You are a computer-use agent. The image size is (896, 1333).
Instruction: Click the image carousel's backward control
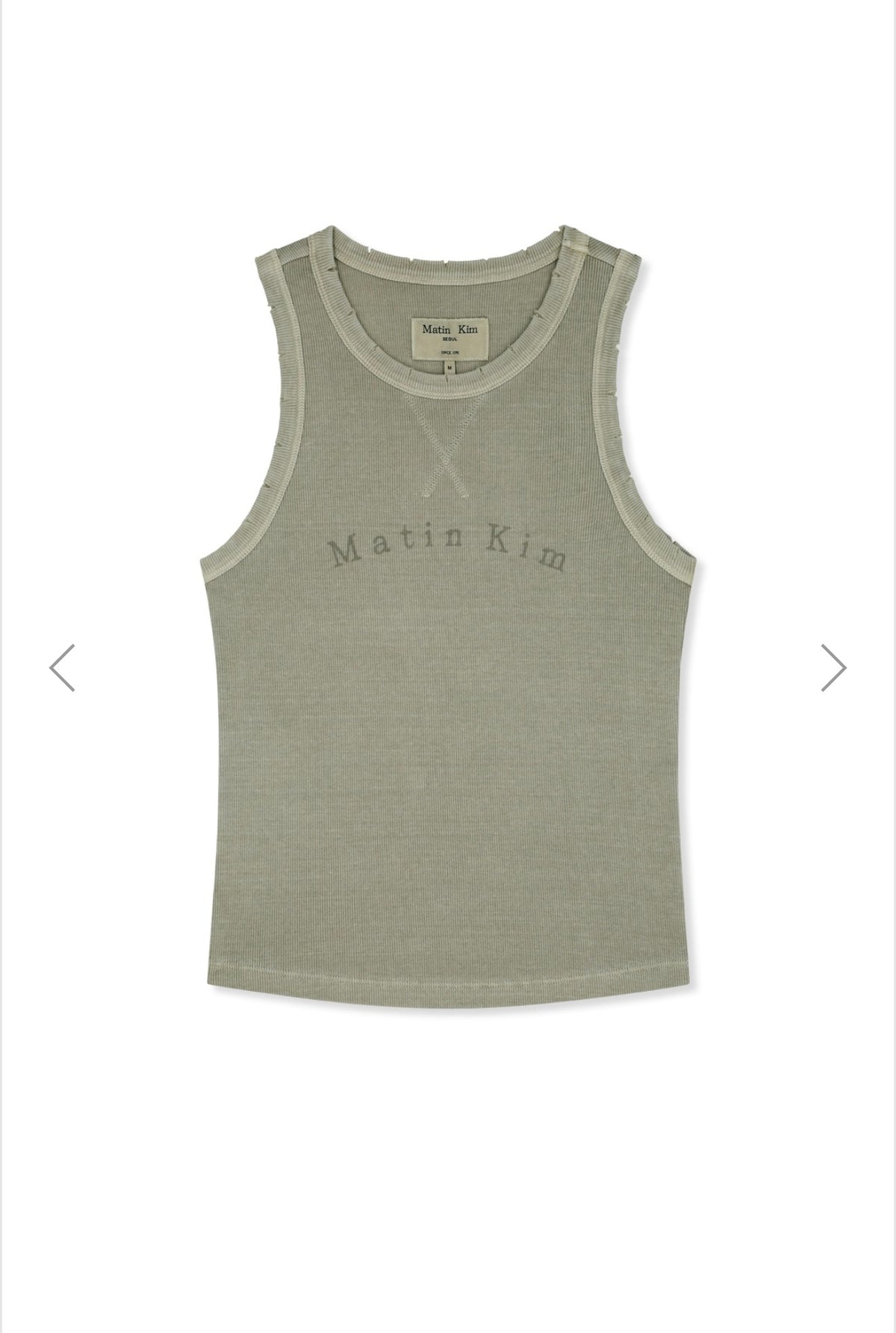pyautogui.click(x=61, y=668)
